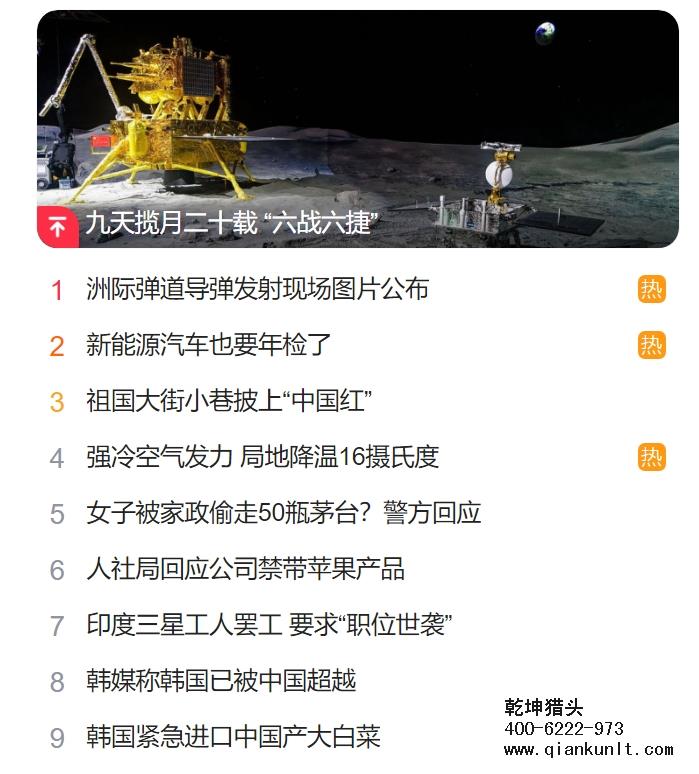Open topic 强冷空气发力 局地降温16摄氏度
Image resolution: width=699 pixels, height=774 pixels.
(x=262, y=458)
